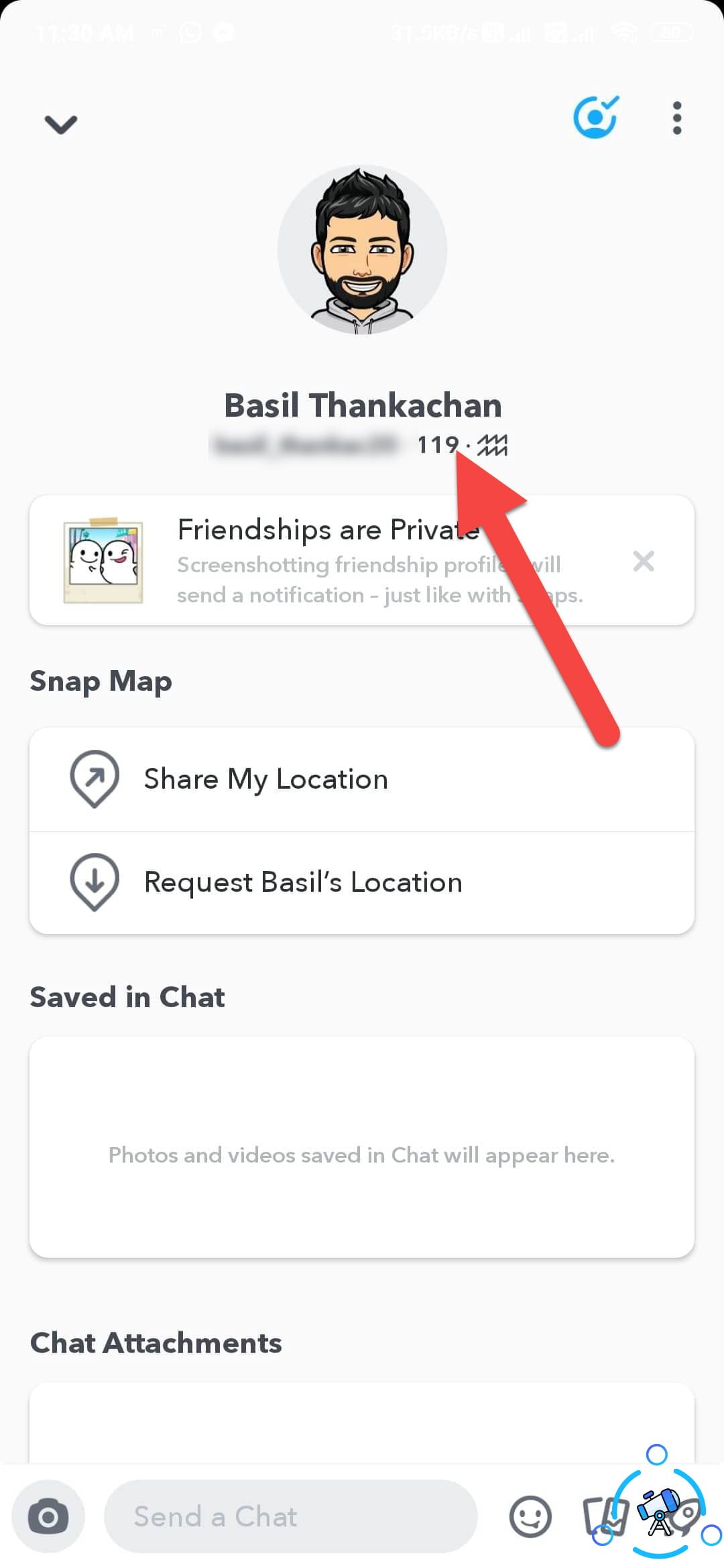The image size is (724, 1568).
Task: Collapse the profile with the down chevron
Action: [60, 125]
